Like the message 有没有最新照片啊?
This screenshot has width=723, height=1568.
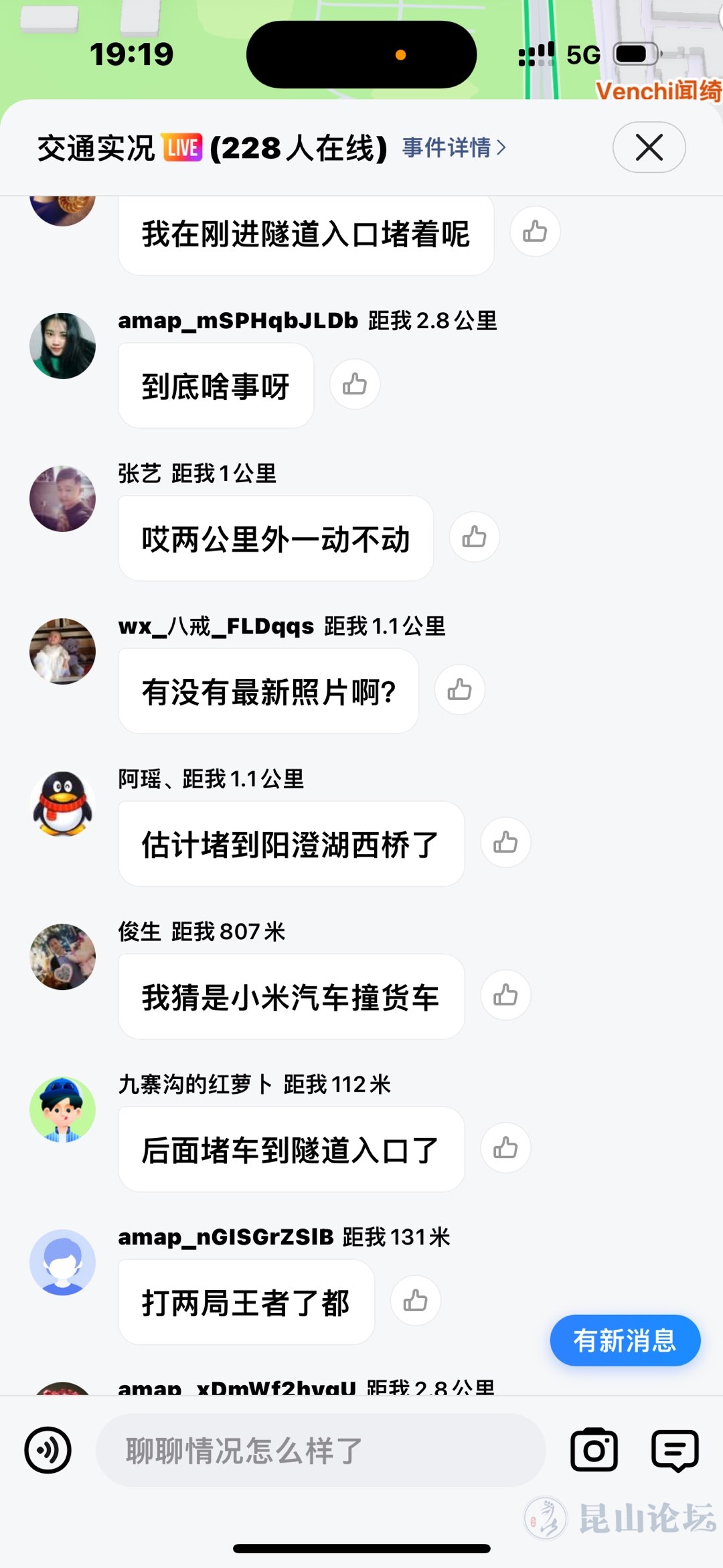(x=459, y=690)
